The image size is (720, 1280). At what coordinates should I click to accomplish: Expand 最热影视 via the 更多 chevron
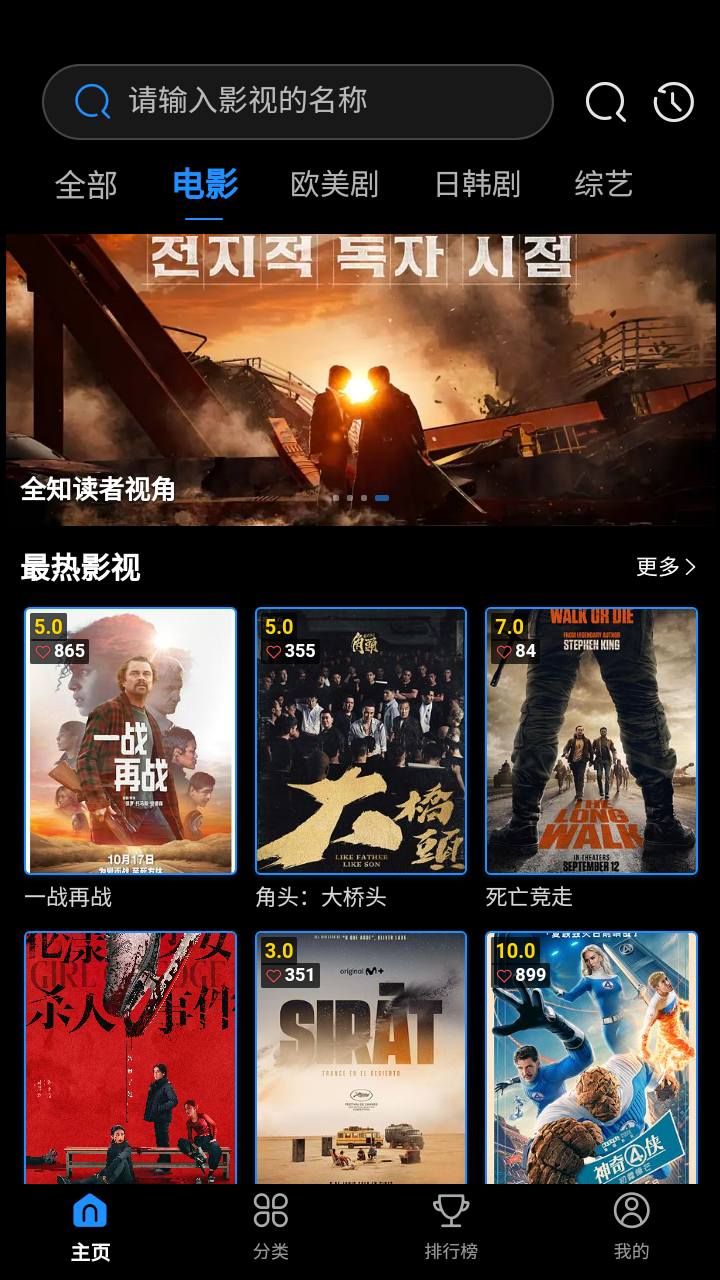pos(663,567)
